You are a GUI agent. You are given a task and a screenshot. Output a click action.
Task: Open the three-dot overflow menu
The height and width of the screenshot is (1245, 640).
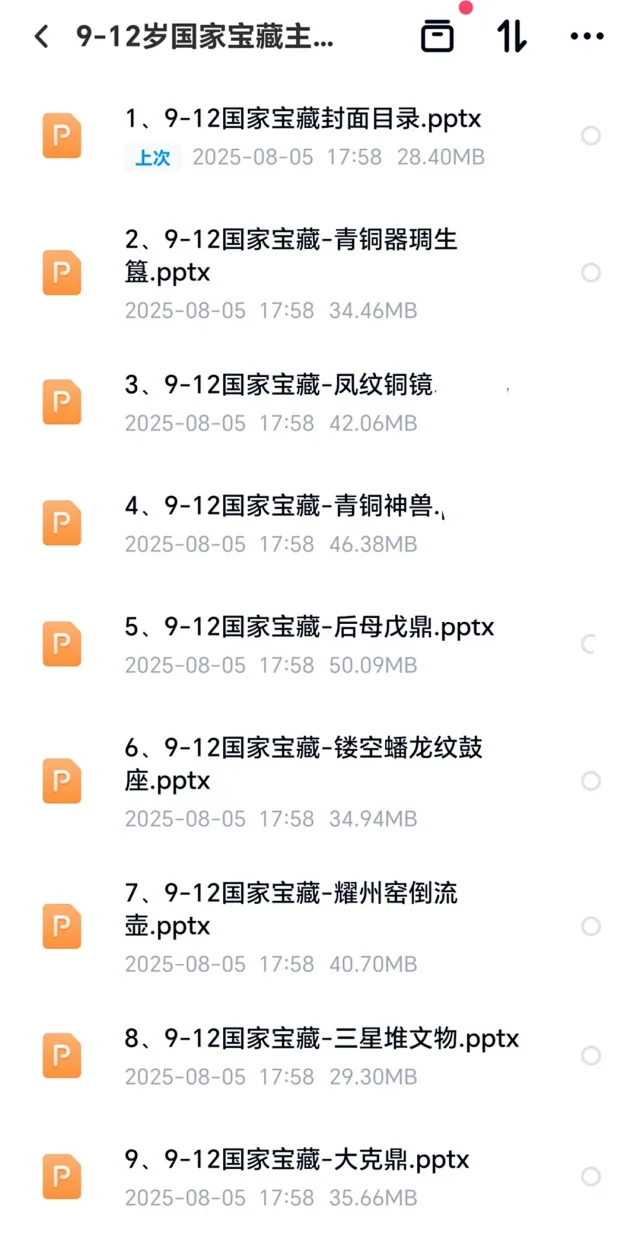click(587, 37)
